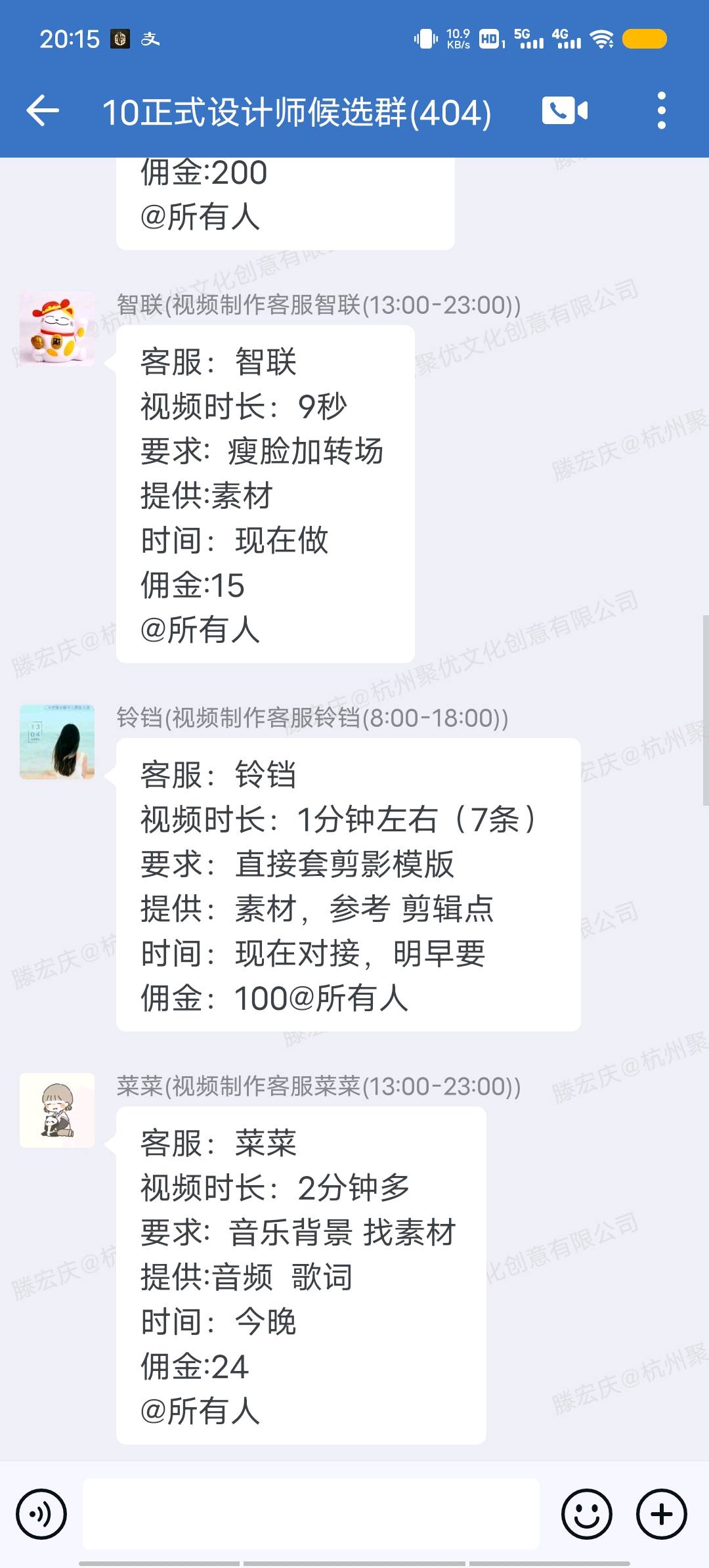Open the plus attachment menu
The height and width of the screenshot is (1568, 709).
(661, 1514)
